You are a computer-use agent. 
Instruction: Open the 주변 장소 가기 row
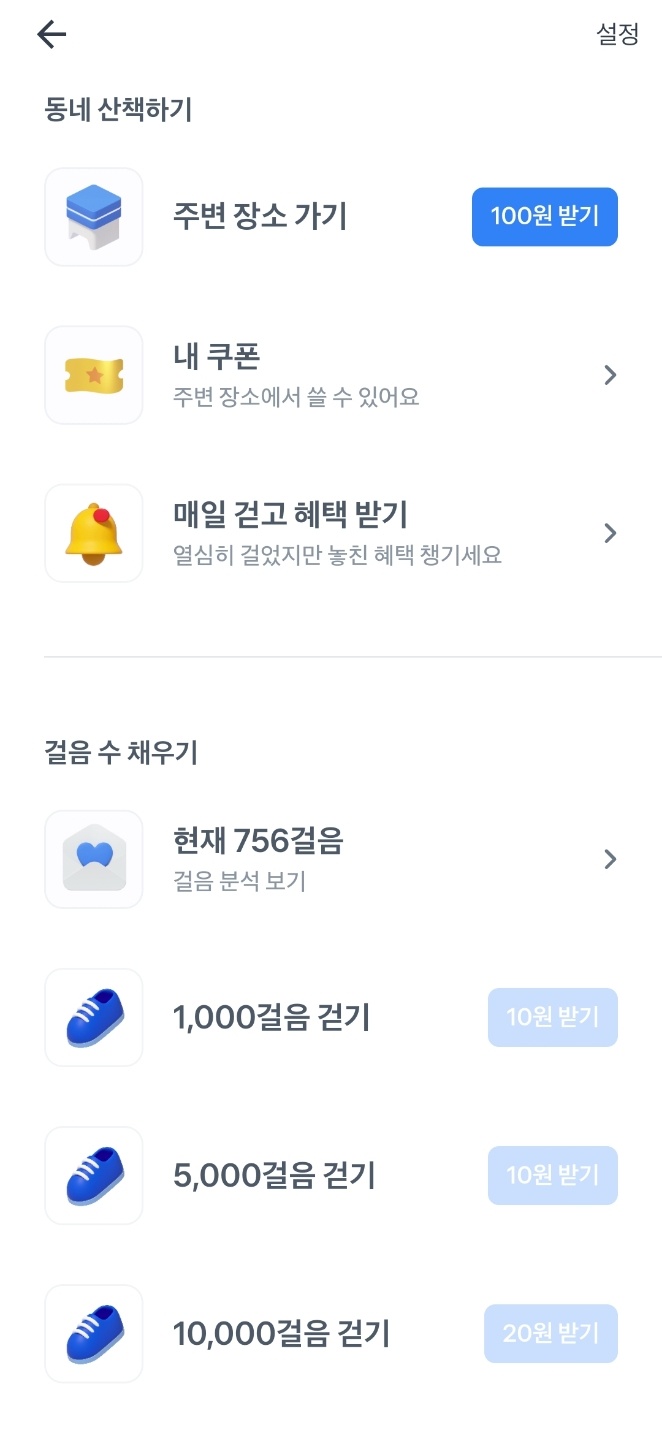[331, 217]
